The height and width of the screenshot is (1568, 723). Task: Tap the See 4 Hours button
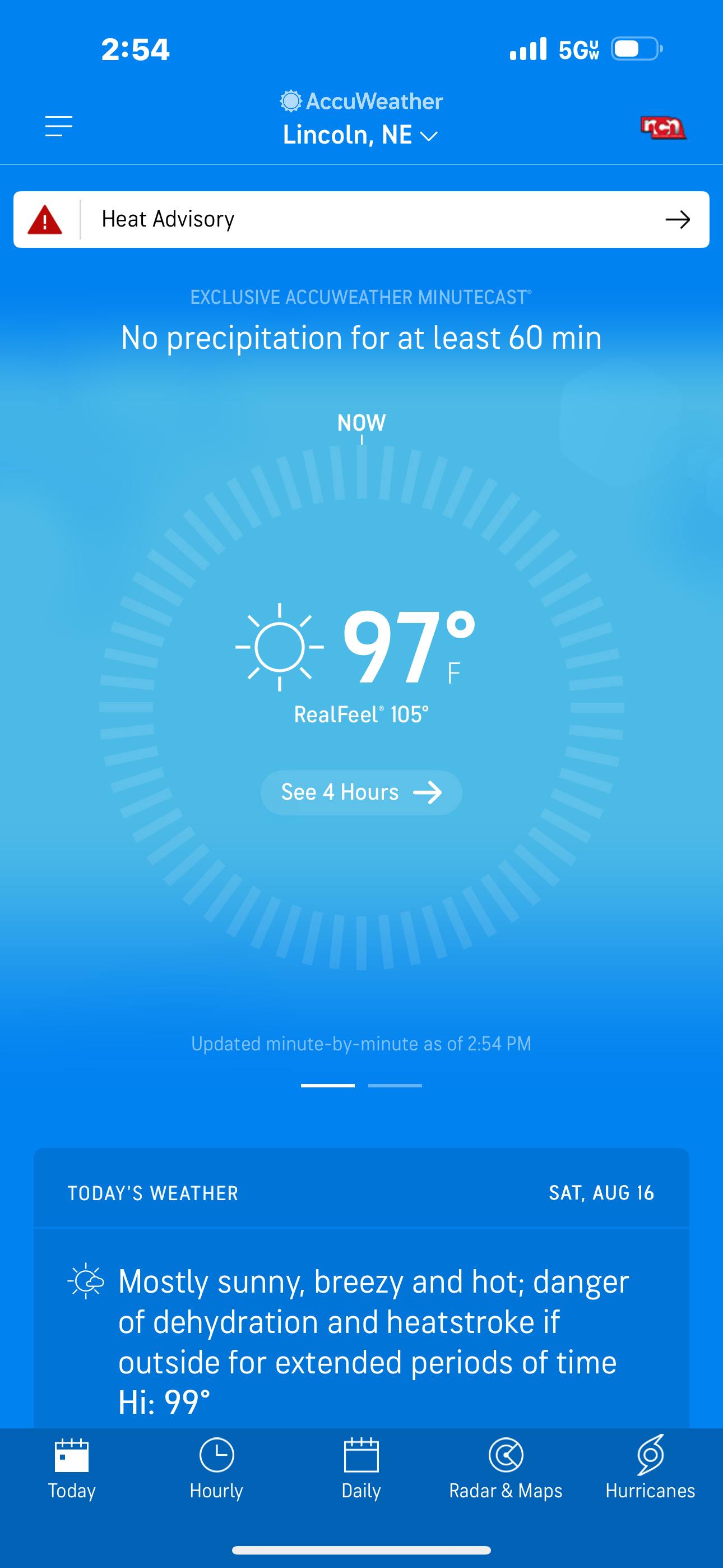[361, 792]
